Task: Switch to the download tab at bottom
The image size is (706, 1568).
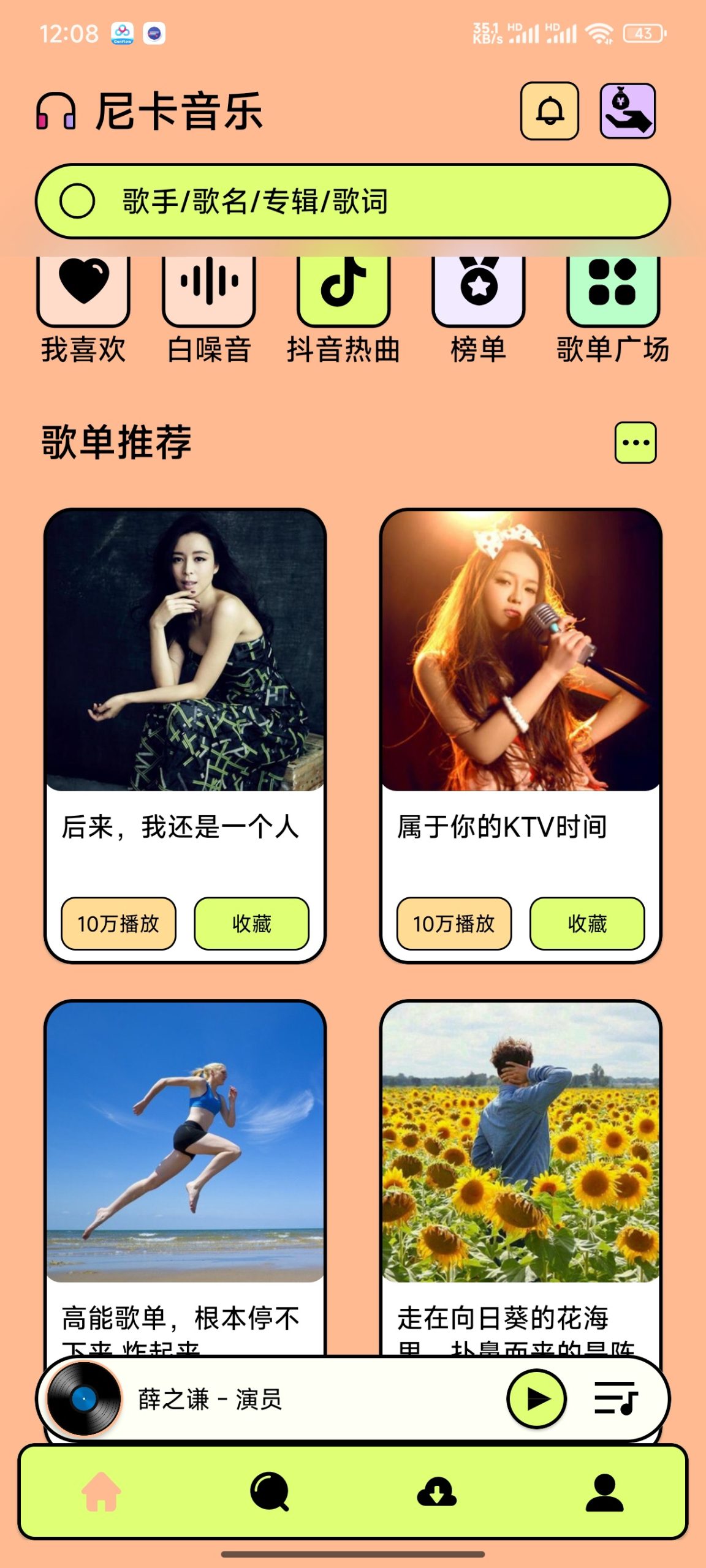Action: (x=436, y=1490)
